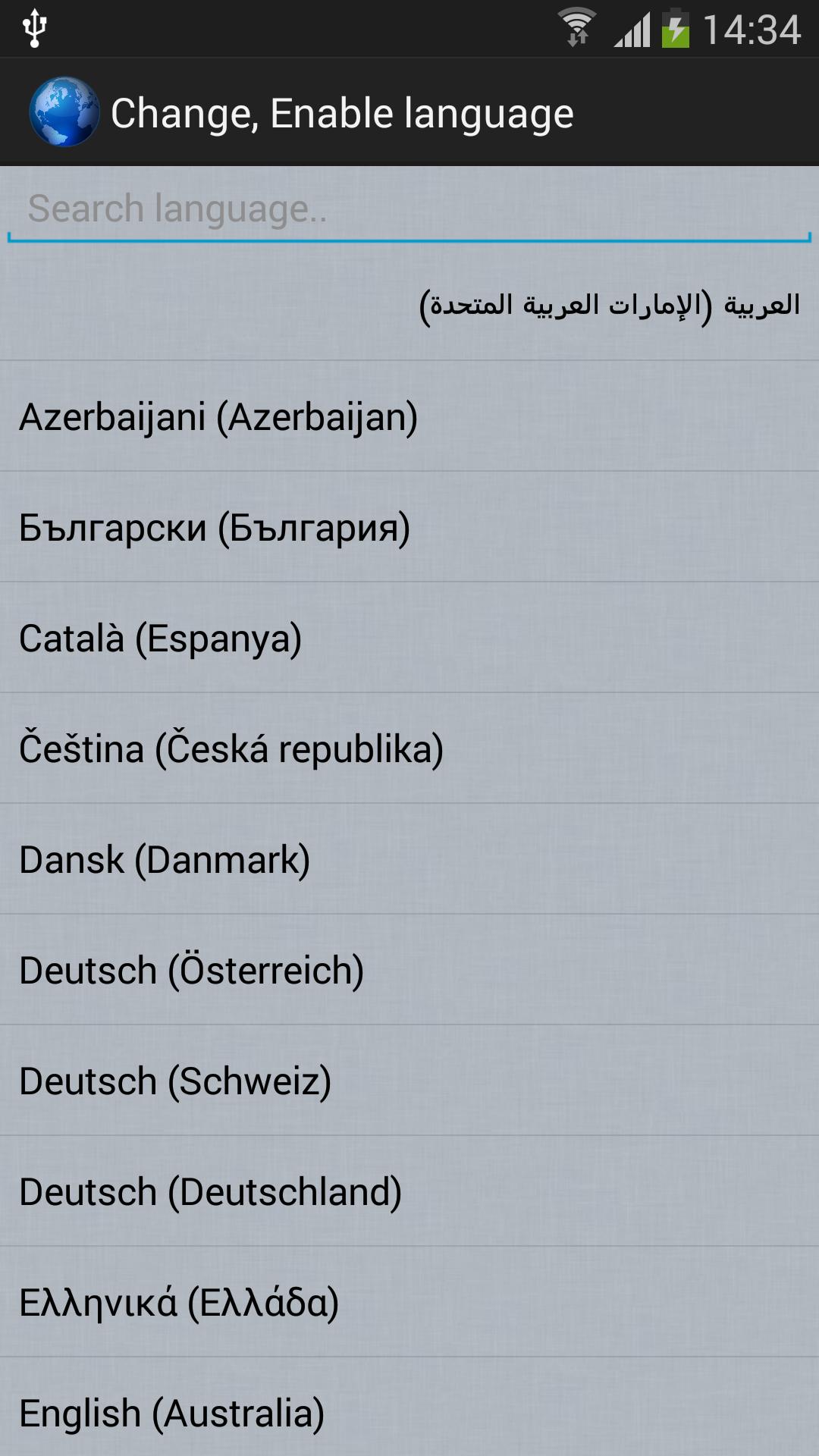Select Deutsch (Österreich)
Screen dimensions: 819x1456
click(x=192, y=970)
